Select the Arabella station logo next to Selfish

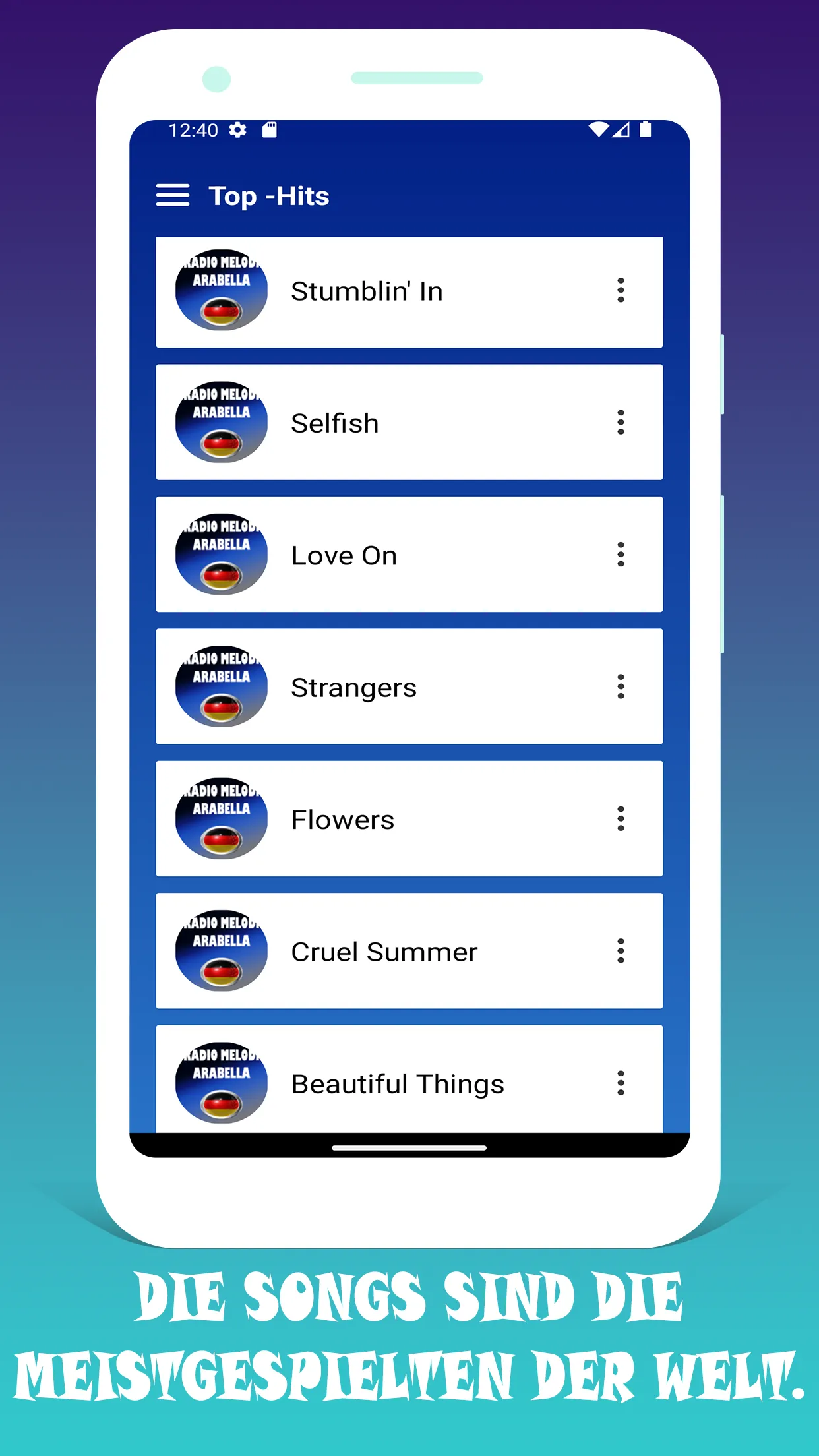[x=220, y=423]
